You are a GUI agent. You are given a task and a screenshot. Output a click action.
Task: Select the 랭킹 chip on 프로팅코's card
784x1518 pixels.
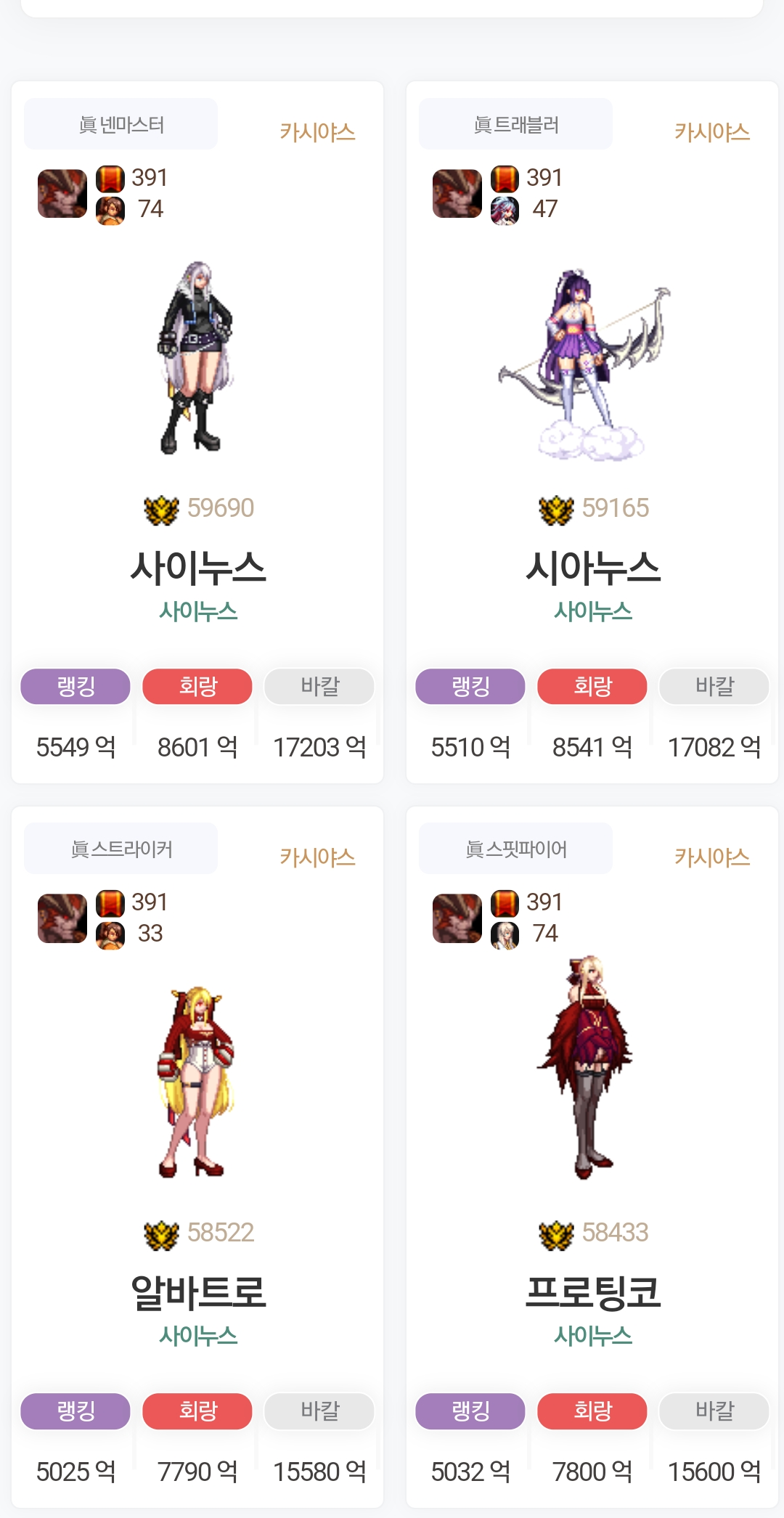click(x=470, y=1411)
